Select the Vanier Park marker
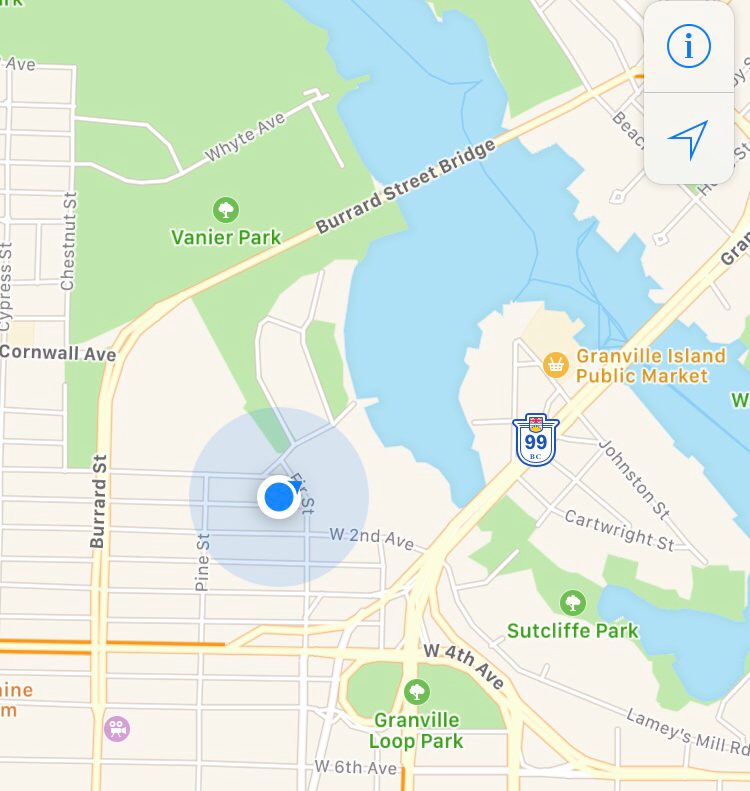 coord(226,210)
